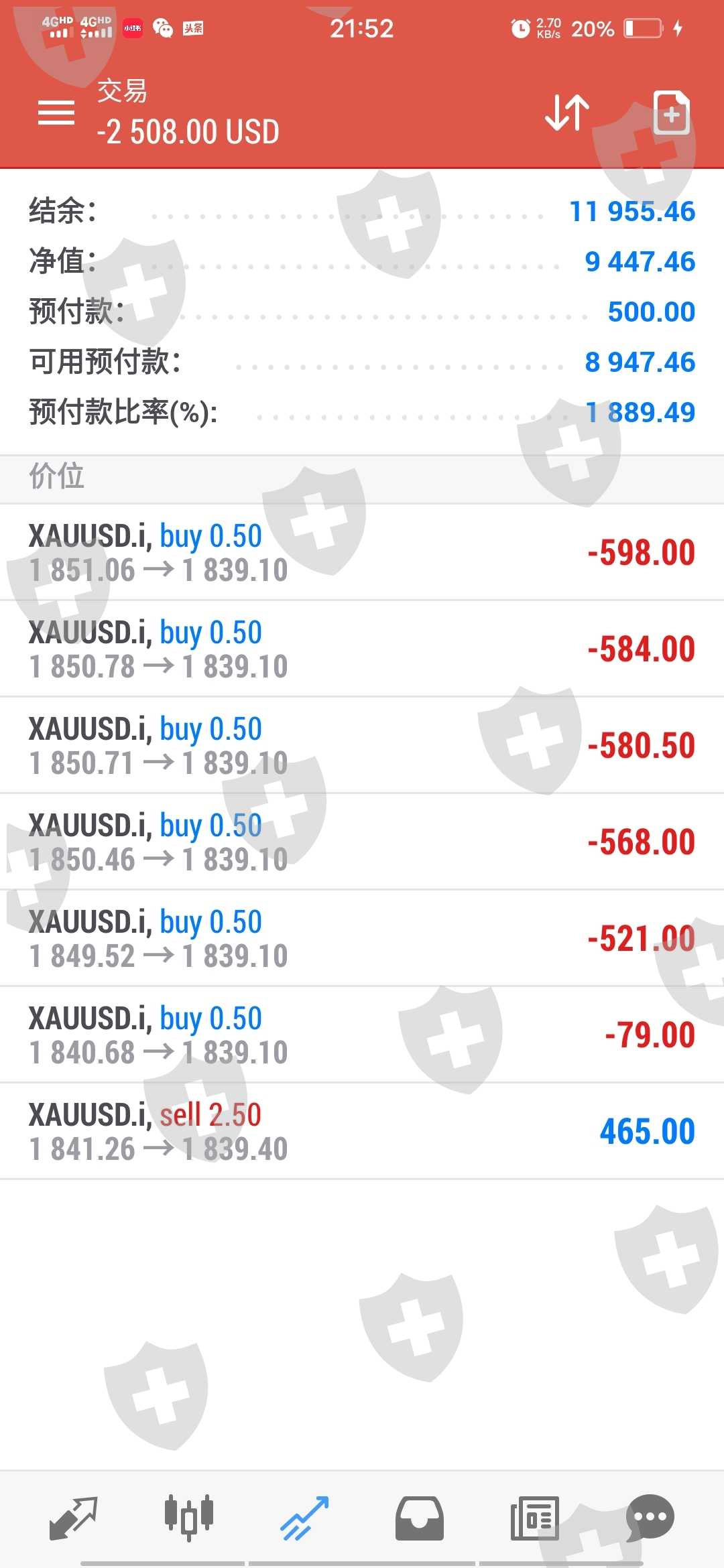Select the trade tab
Viewport: 724px width, 1568px height.
coord(304,1517)
